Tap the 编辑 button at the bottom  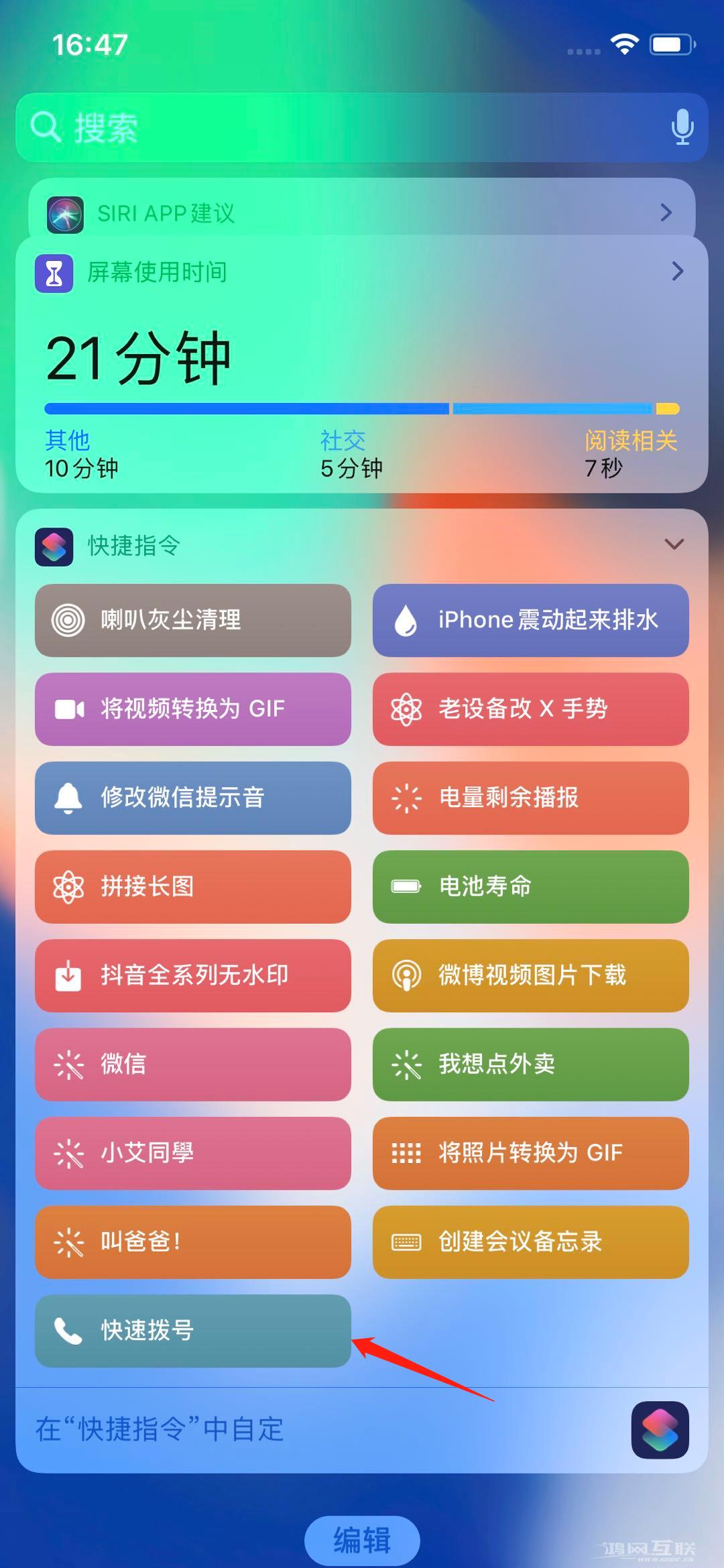pos(362,1539)
